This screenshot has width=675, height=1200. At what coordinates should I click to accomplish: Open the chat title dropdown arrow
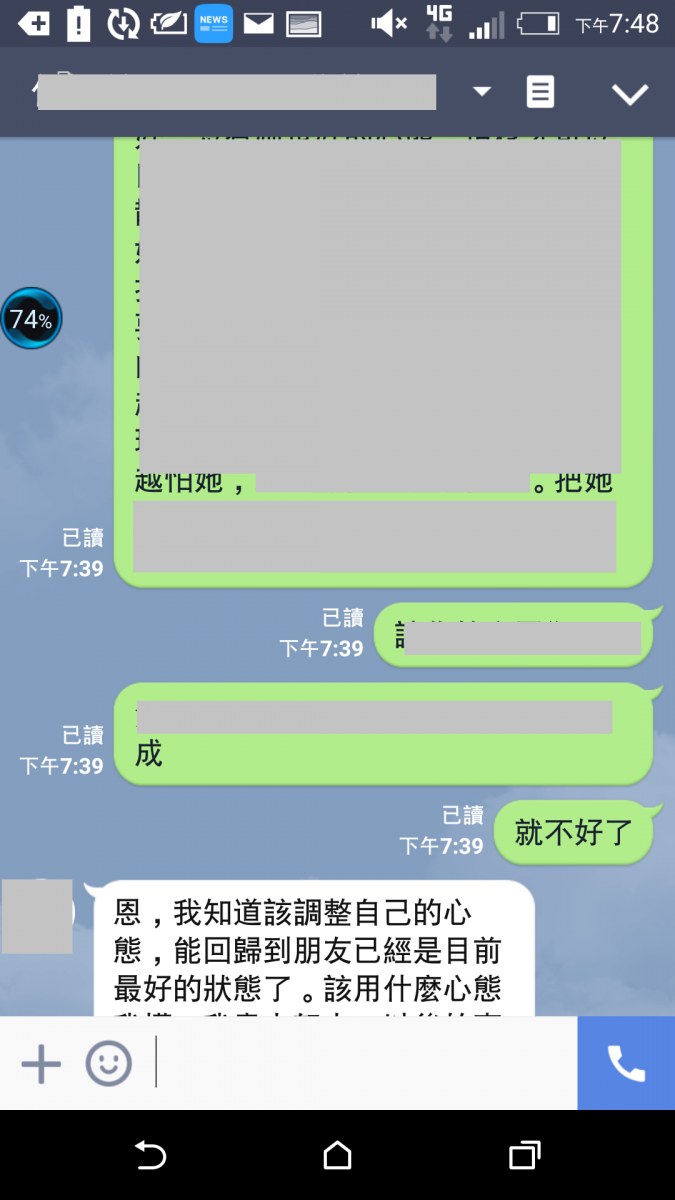coord(481,92)
